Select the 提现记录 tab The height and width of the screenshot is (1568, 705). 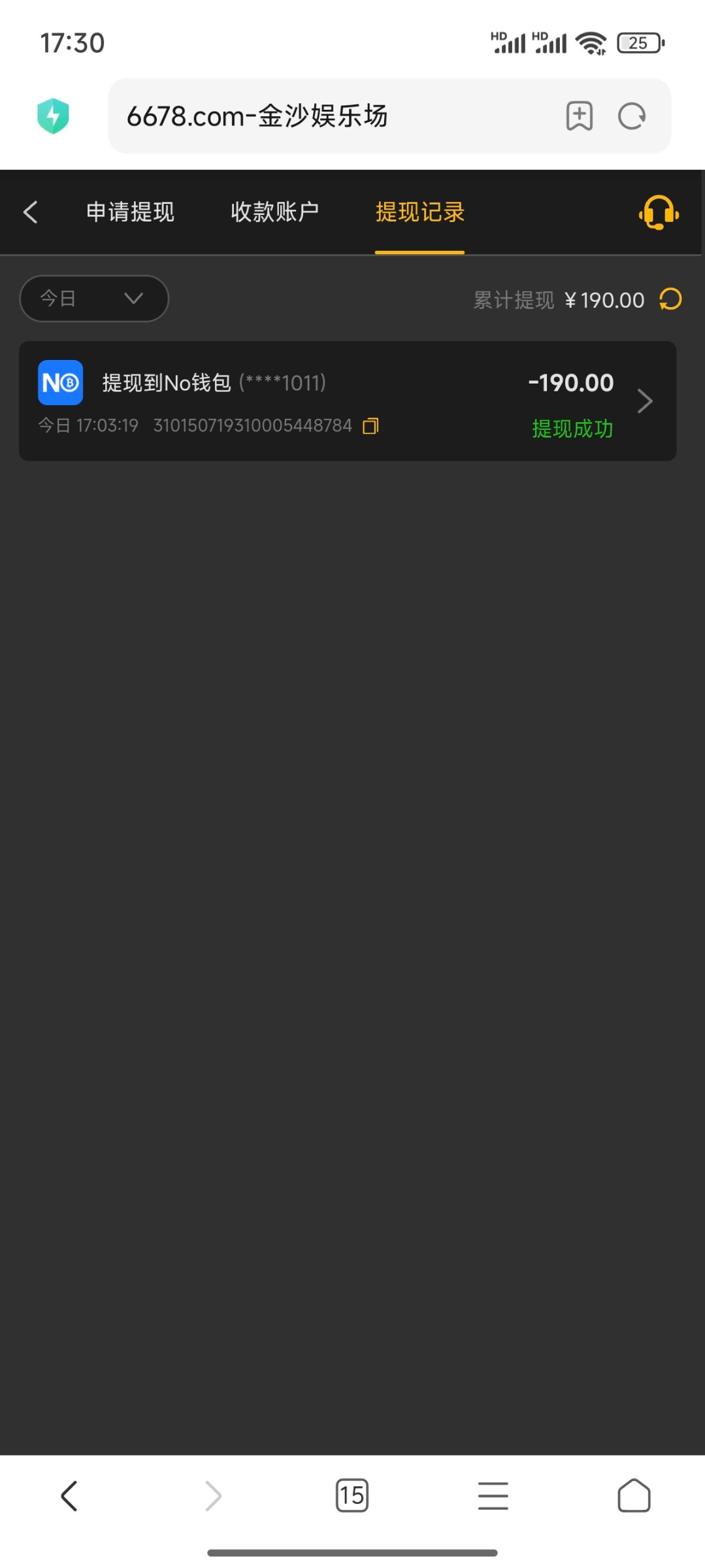[420, 212]
